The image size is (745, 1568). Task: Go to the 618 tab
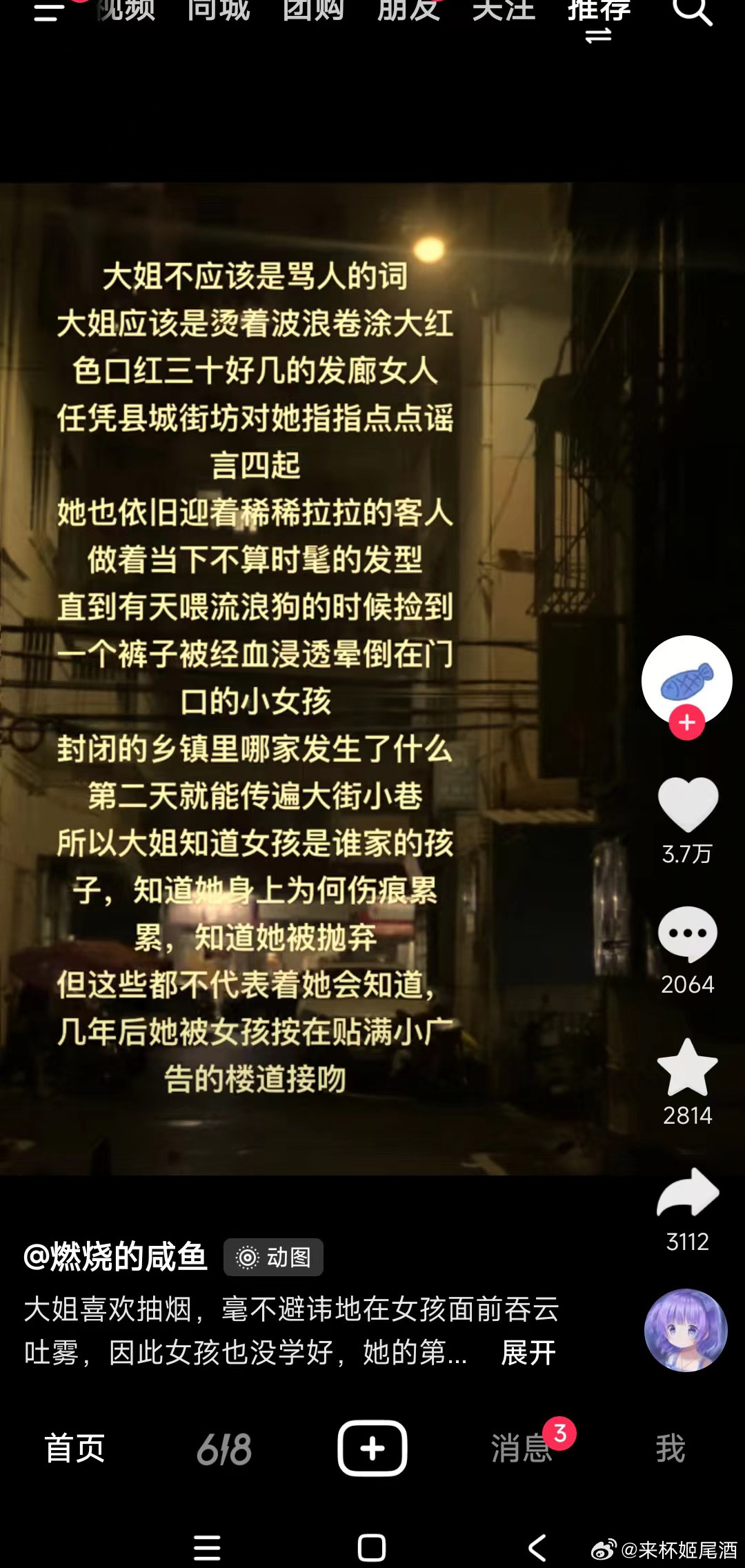pyautogui.click(x=223, y=1449)
